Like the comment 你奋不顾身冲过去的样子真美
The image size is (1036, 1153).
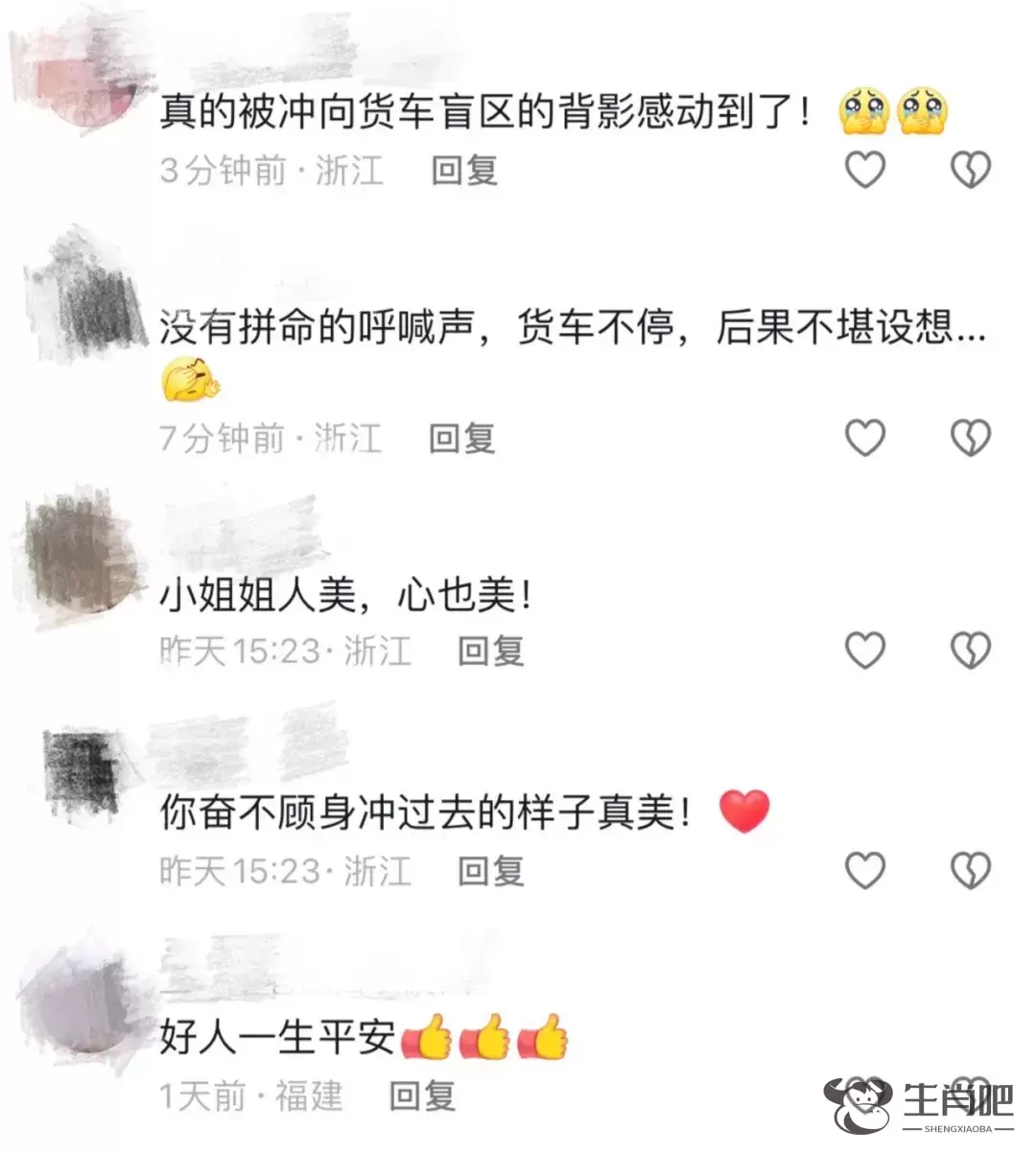click(x=864, y=870)
